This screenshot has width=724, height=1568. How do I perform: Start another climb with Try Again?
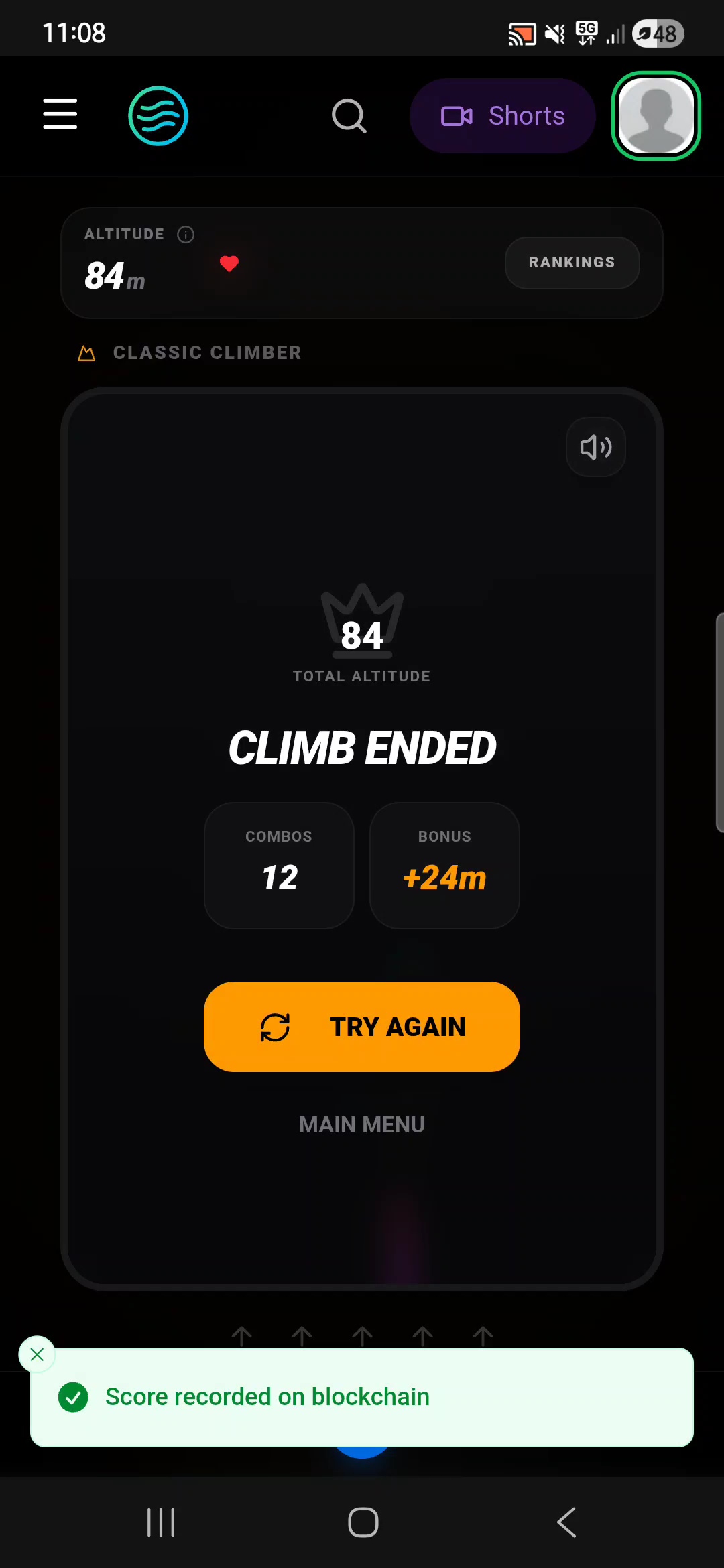click(362, 1027)
